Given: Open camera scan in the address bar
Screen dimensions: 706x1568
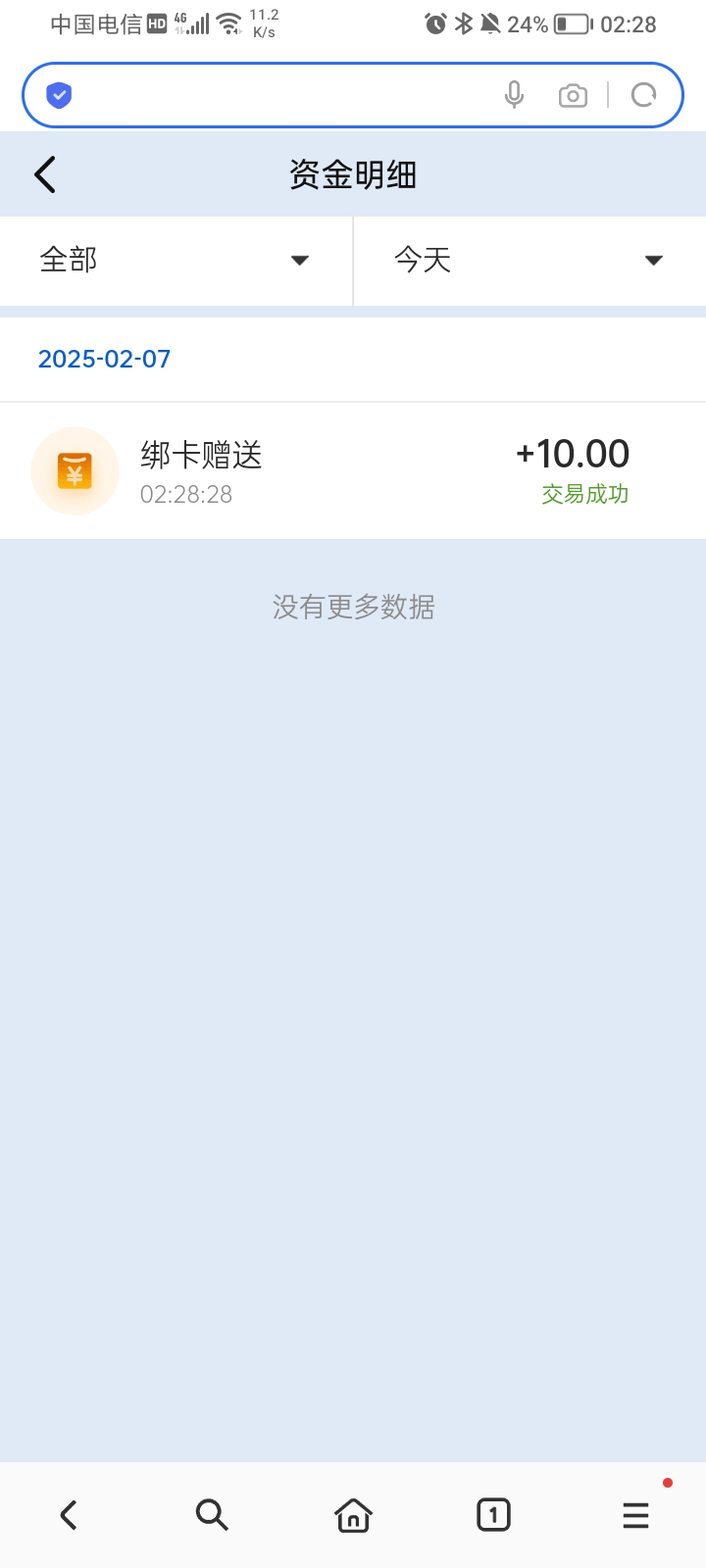Looking at the screenshot, I should 573,95.
